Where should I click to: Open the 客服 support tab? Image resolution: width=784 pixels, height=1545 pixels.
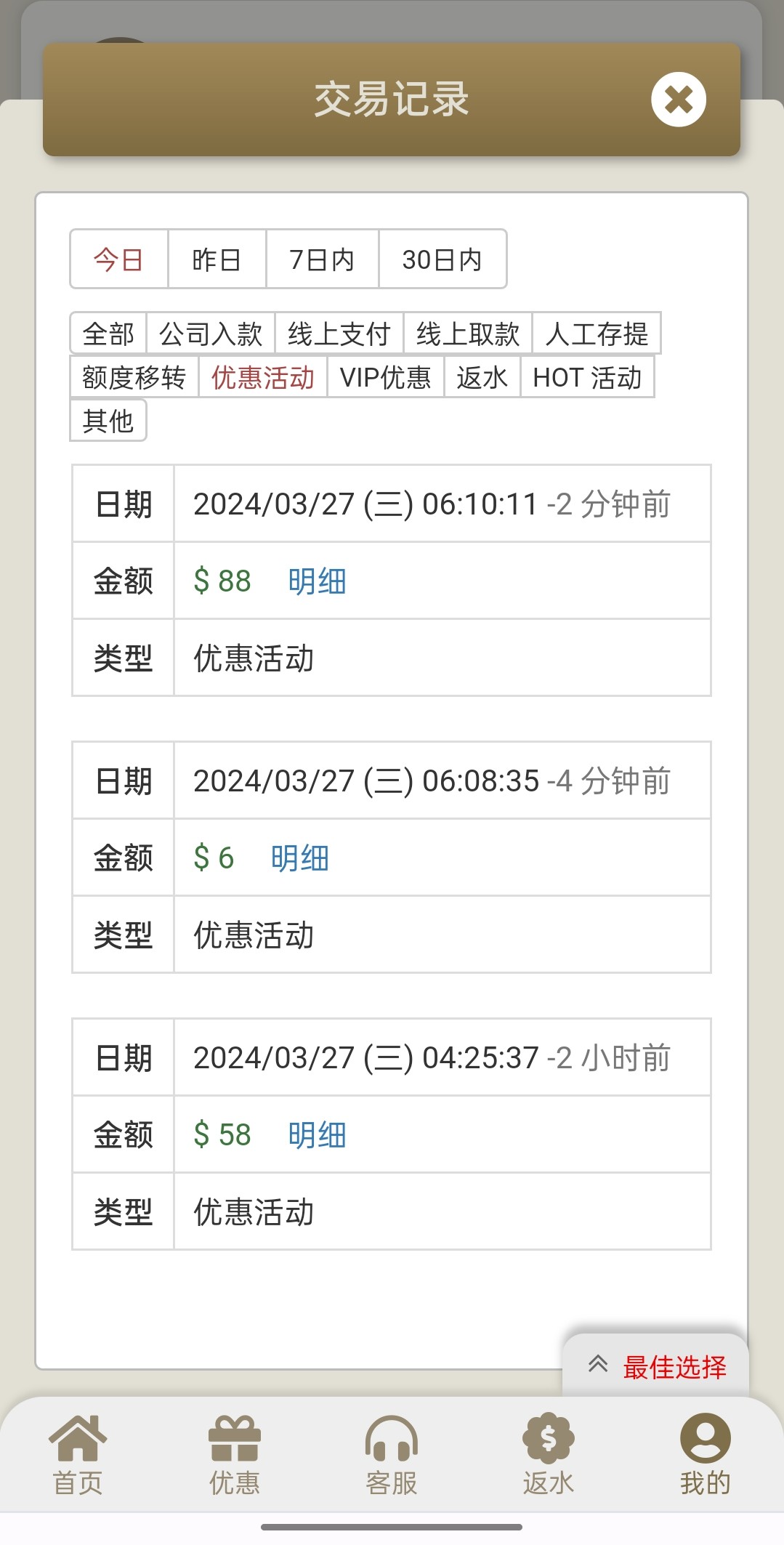click(x=392, y=1453)
